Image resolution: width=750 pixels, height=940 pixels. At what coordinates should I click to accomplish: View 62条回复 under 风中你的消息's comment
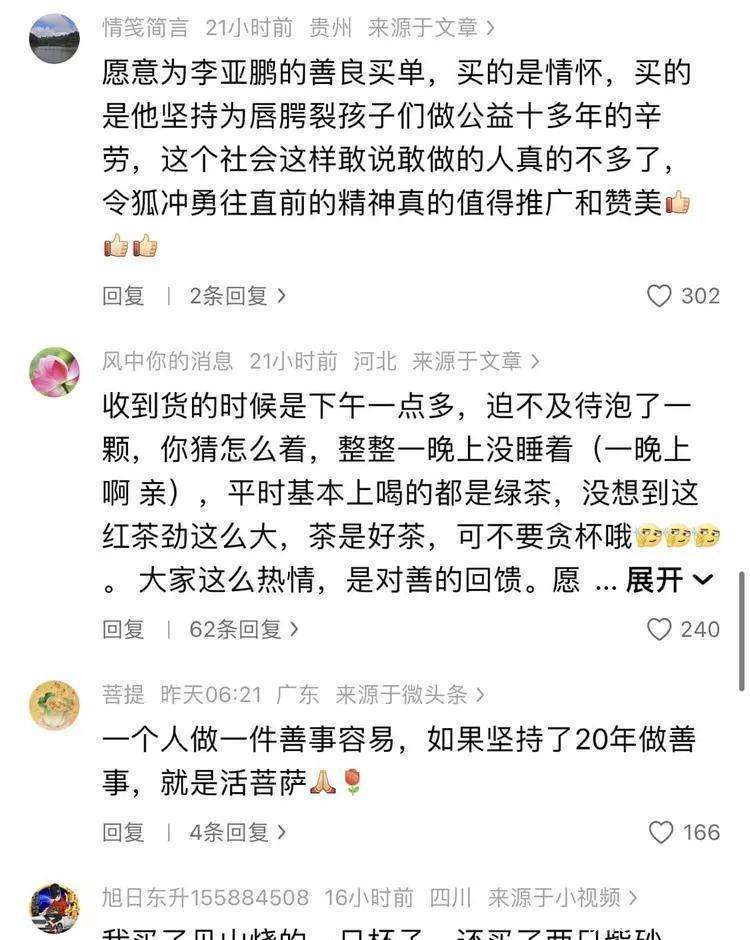tap(245, 629)
